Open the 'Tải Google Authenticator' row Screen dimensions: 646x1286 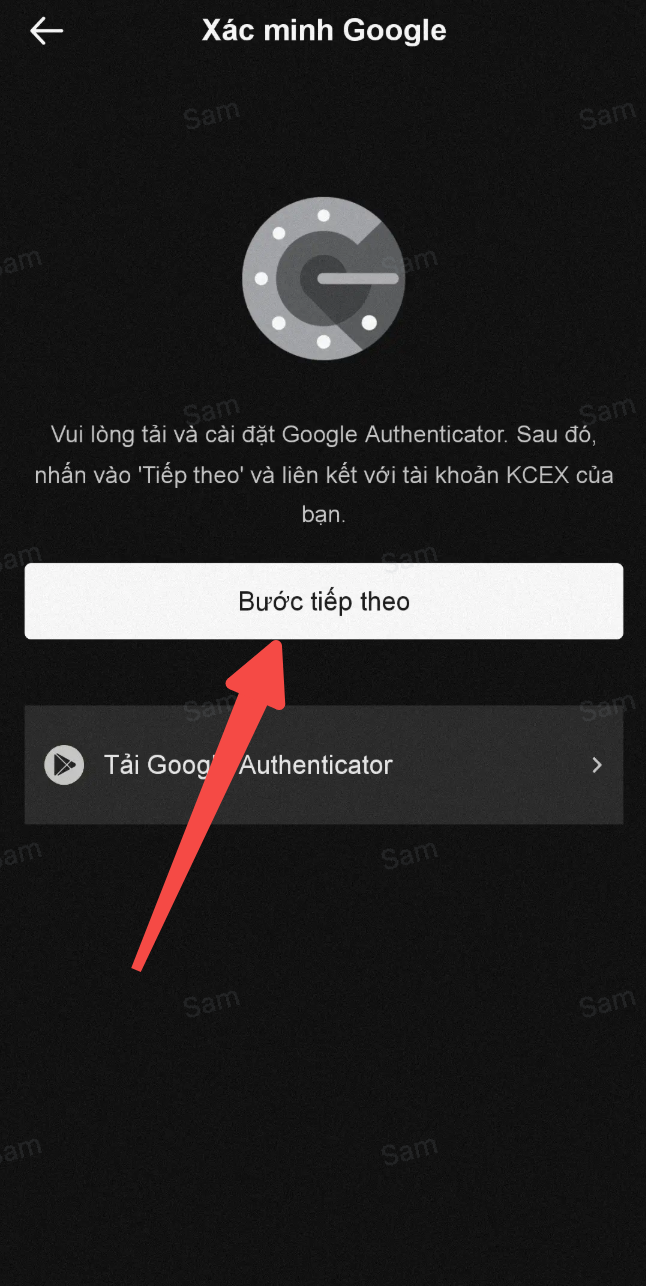(324, 765)
